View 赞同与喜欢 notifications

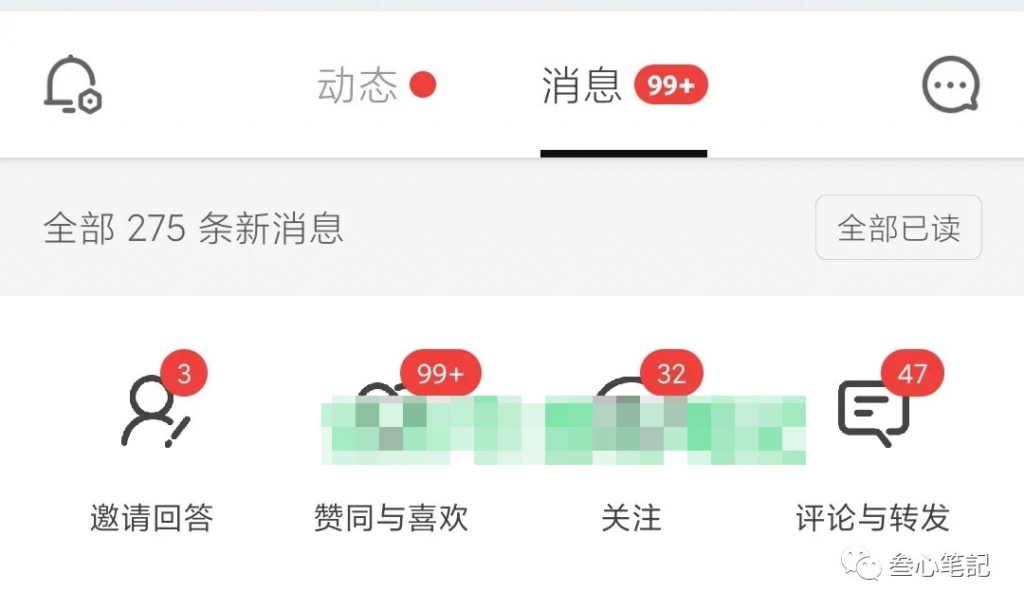[391, 450]
